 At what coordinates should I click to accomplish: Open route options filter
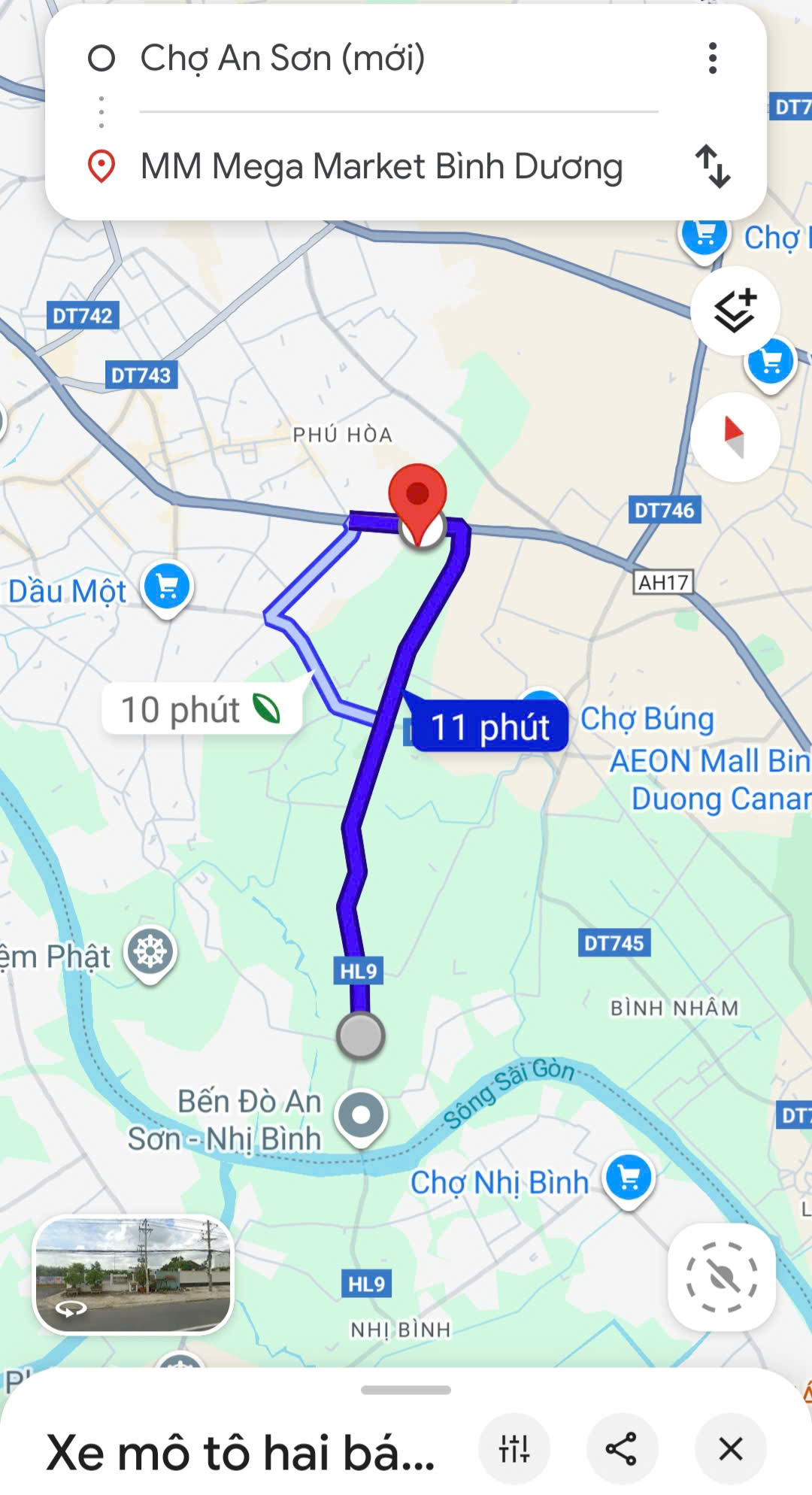[x=514, y=1448]
